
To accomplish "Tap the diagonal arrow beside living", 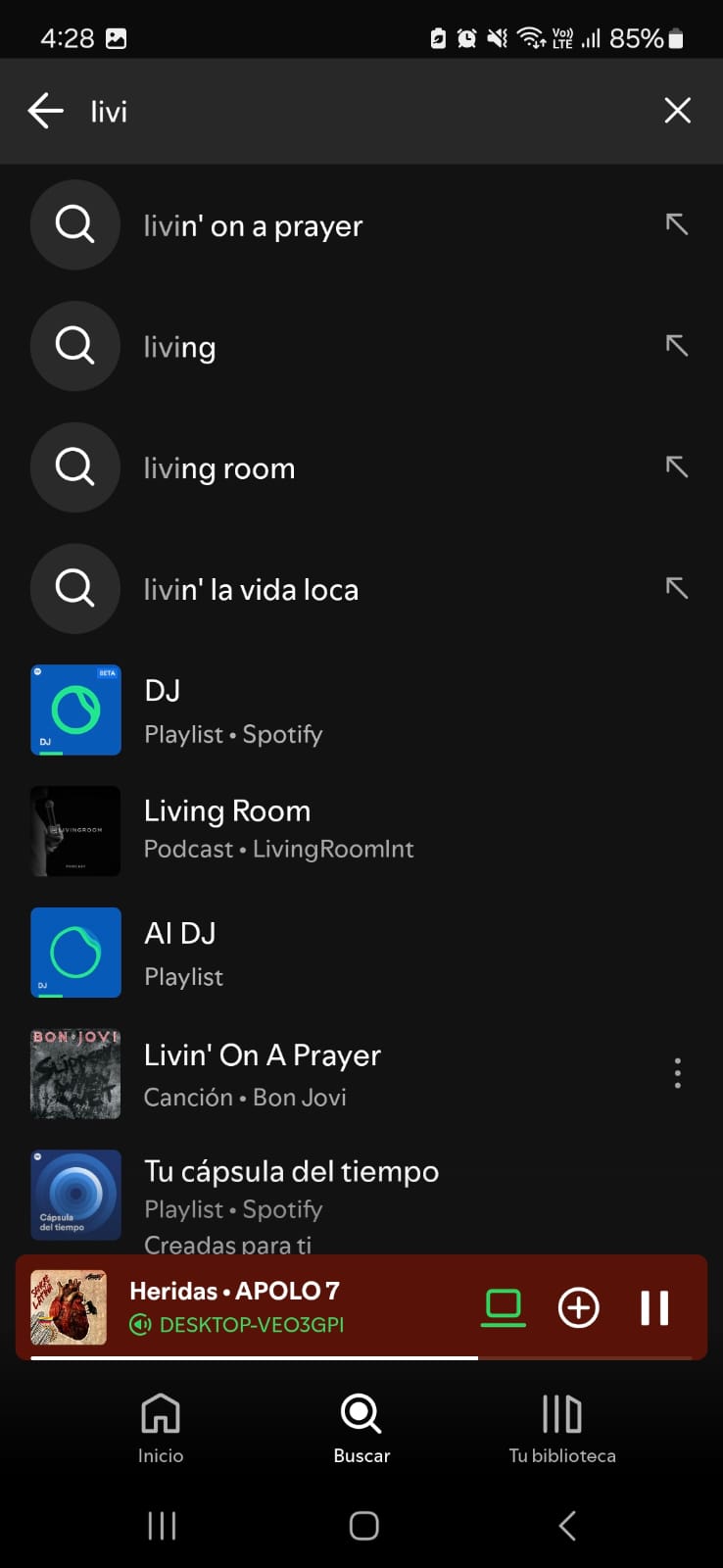I will click(x=676, y=346).
